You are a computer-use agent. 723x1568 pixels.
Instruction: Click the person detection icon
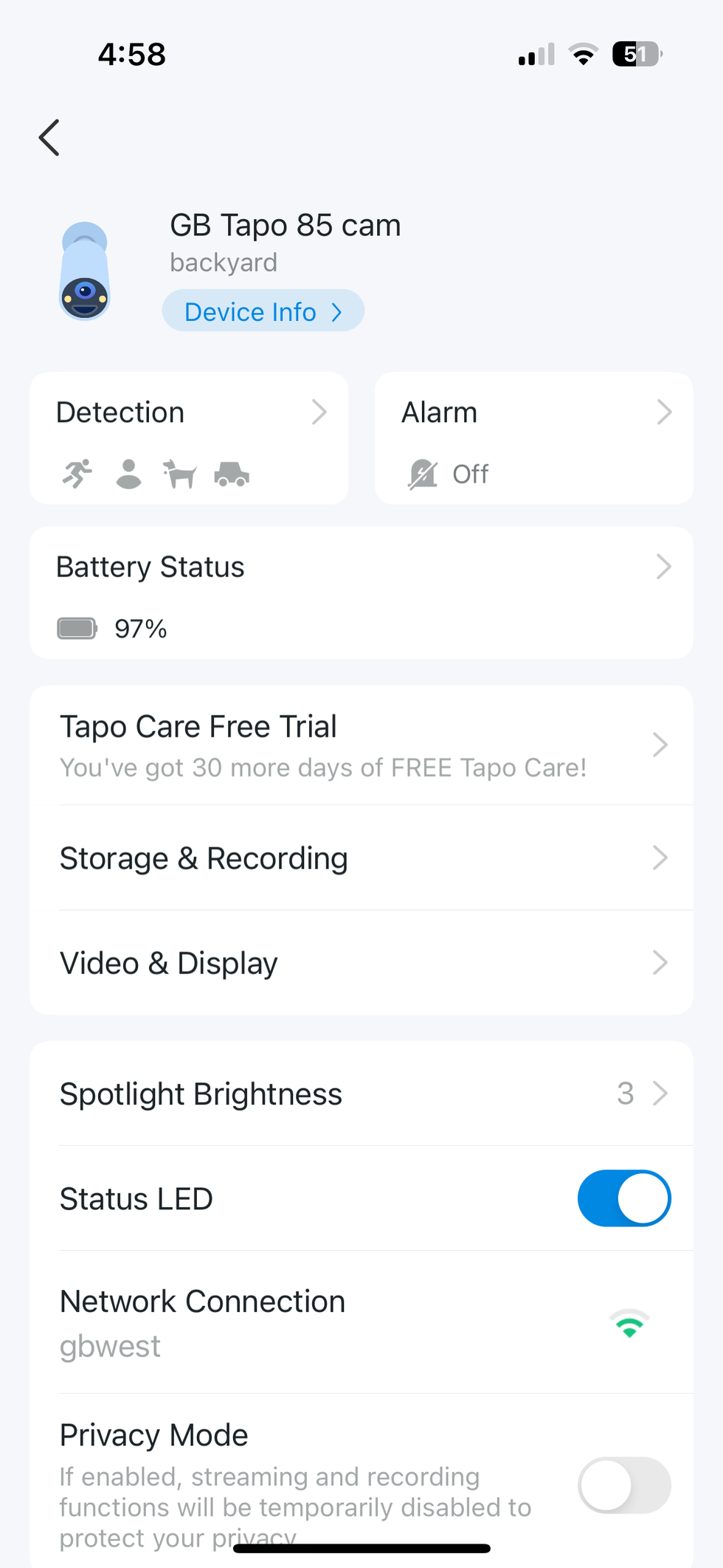pyautogui.click(x=128, y=474)
